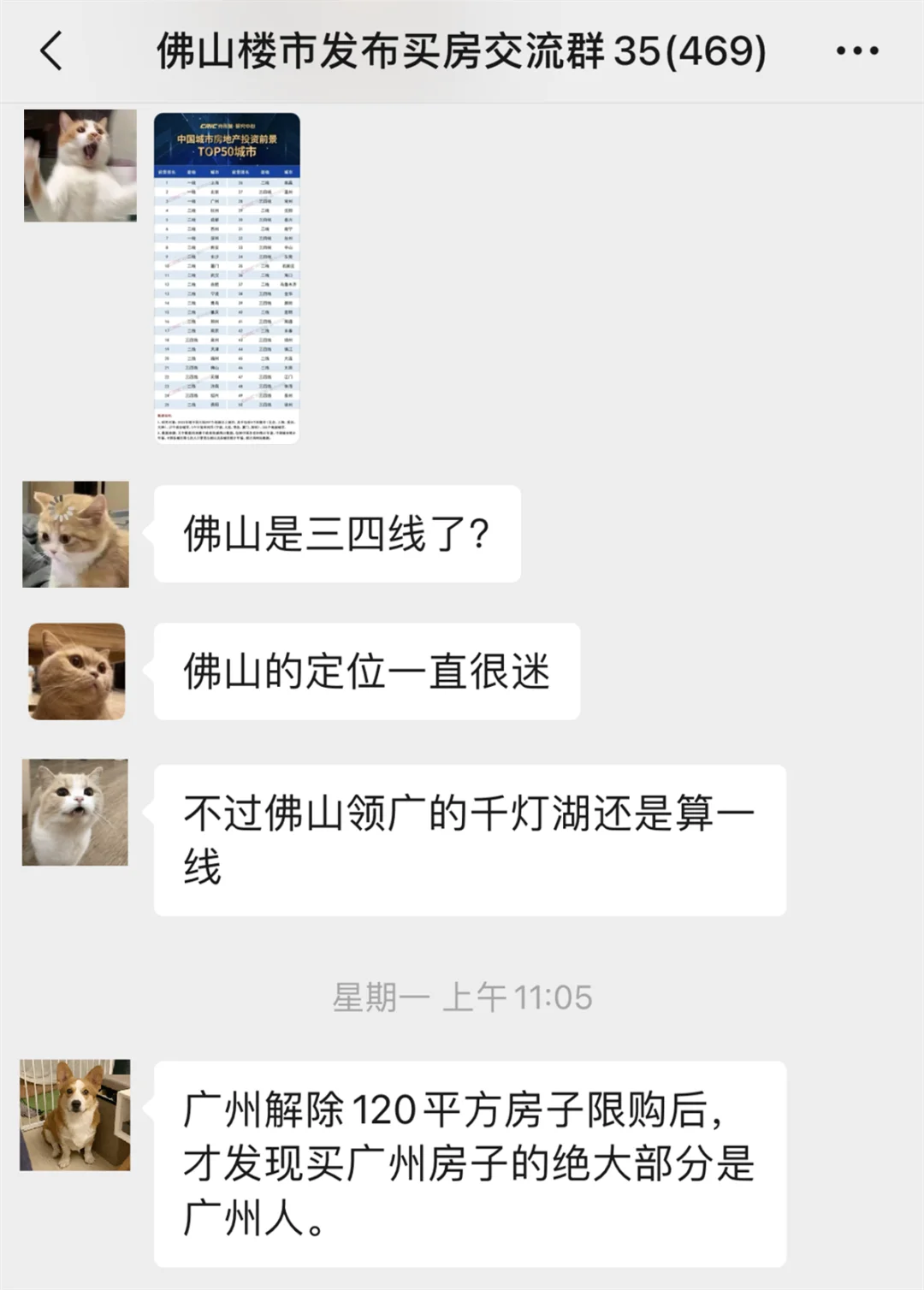Tap avatar beside 佛山是三四线了？ message
The height and width of the screenshot is (1290, 924).
pos(76,535)
